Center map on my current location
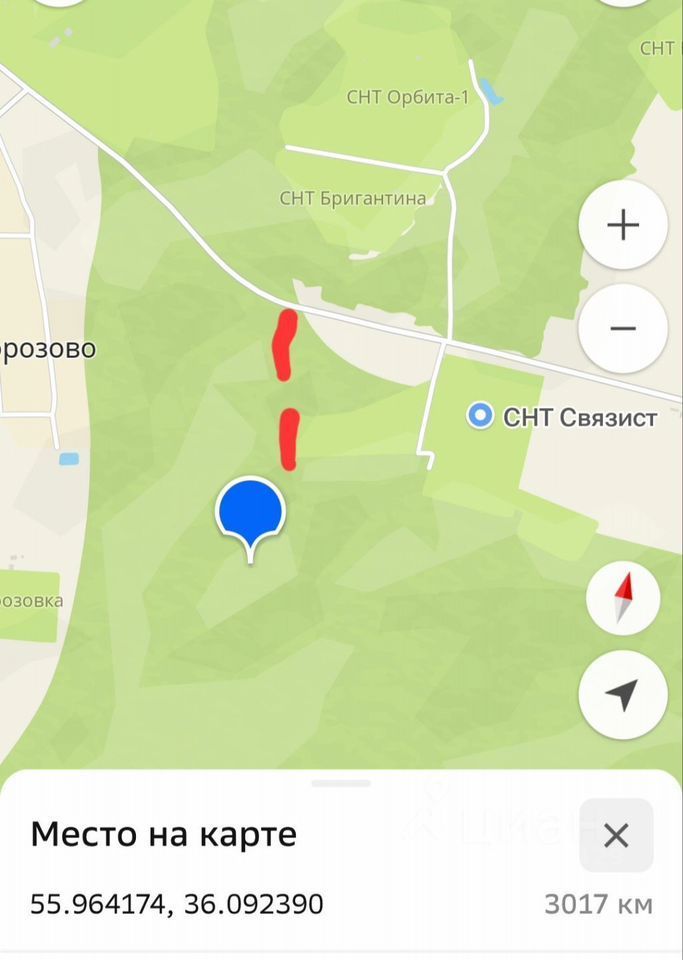The height and width of the screenshot is (960, 683). (x=622, y=695)
